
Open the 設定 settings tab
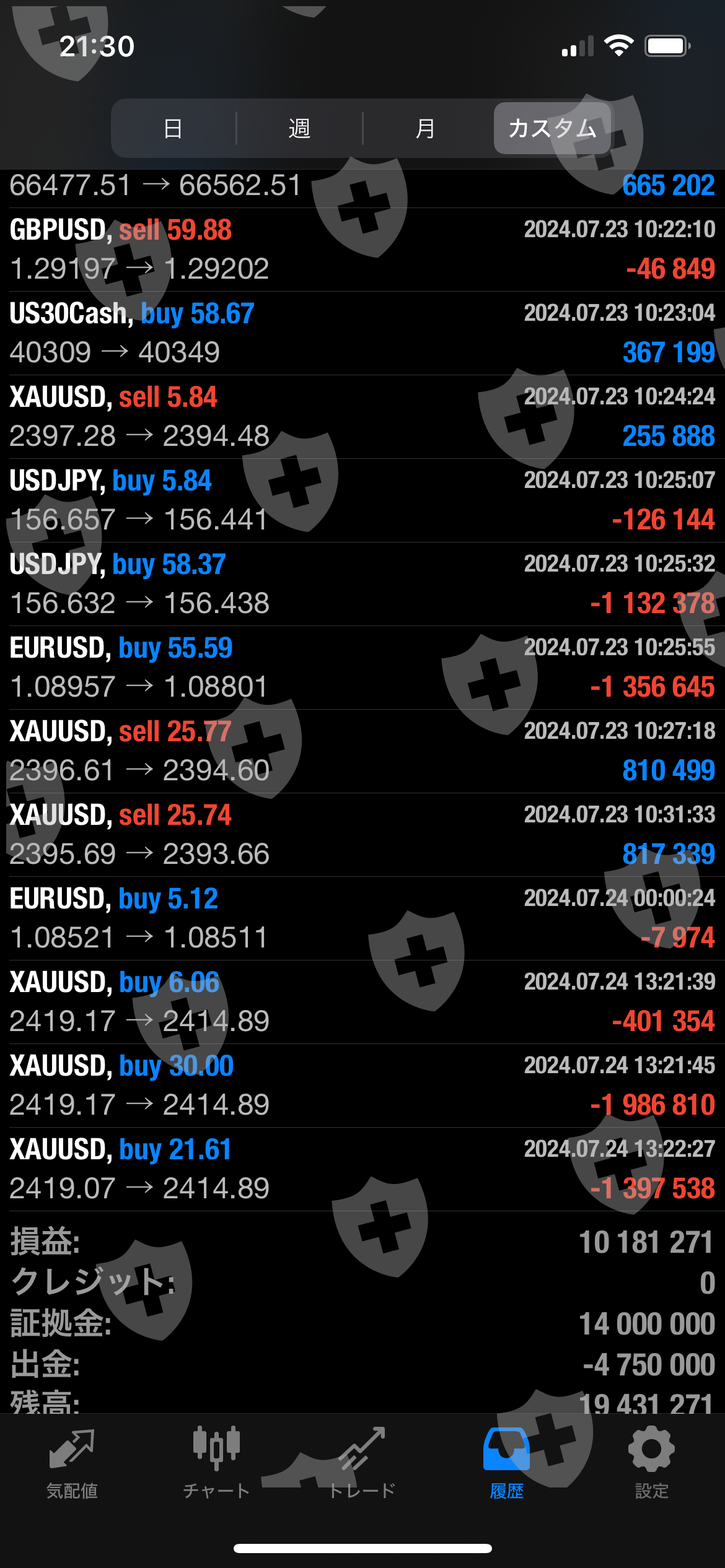651,1464
